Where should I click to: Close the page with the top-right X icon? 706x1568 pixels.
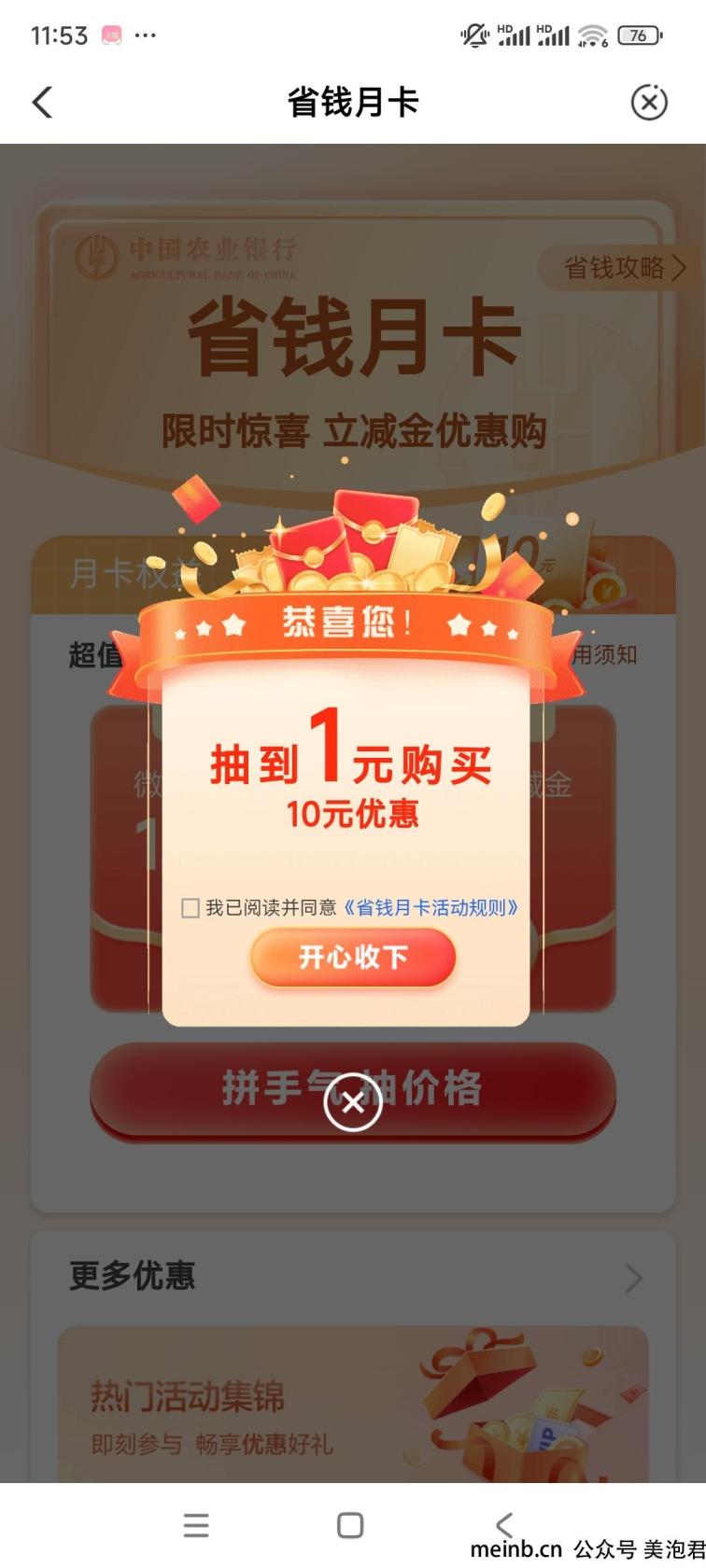tap(649, 102)
